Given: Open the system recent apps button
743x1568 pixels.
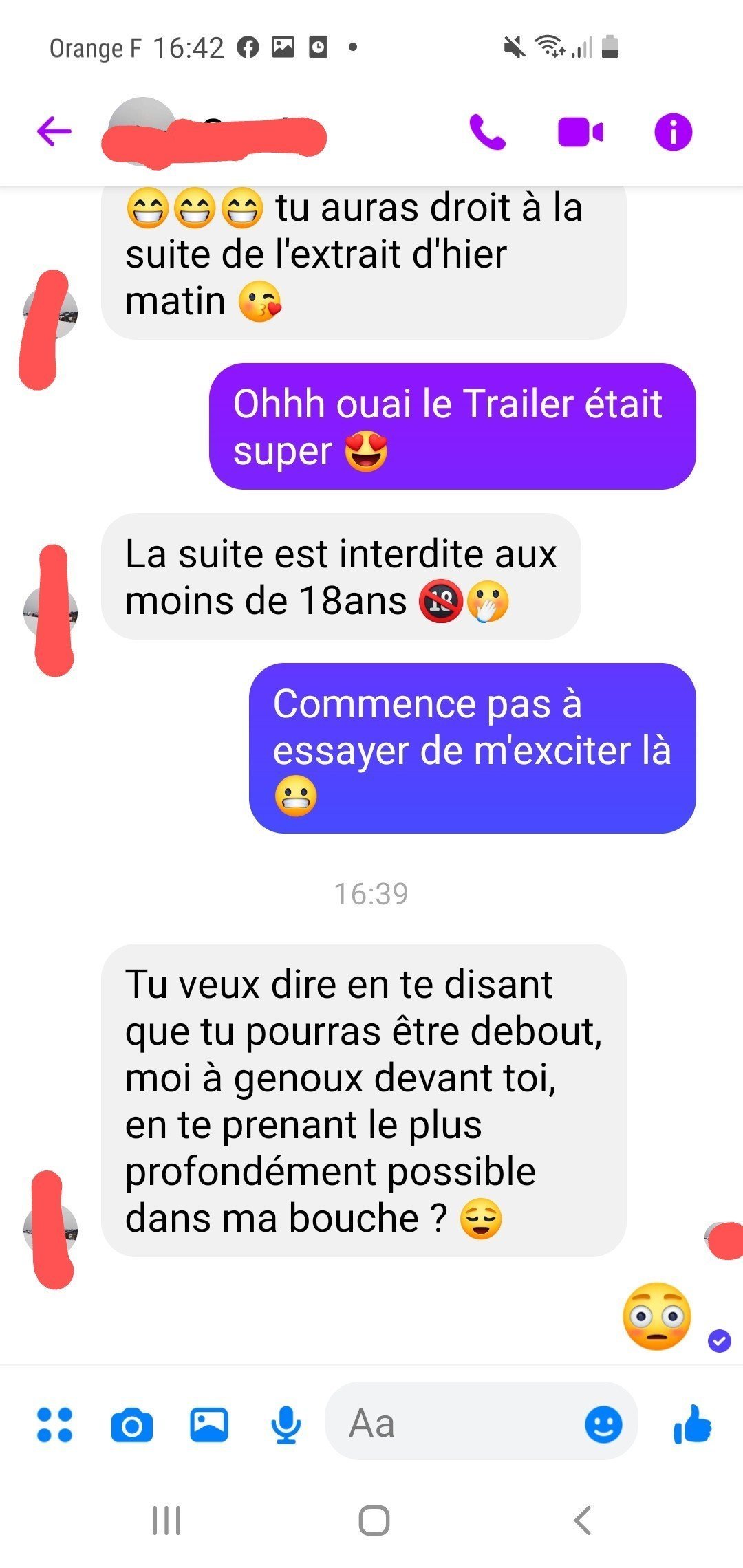Looking at the screenshot, I should (x=166, y=1521).
